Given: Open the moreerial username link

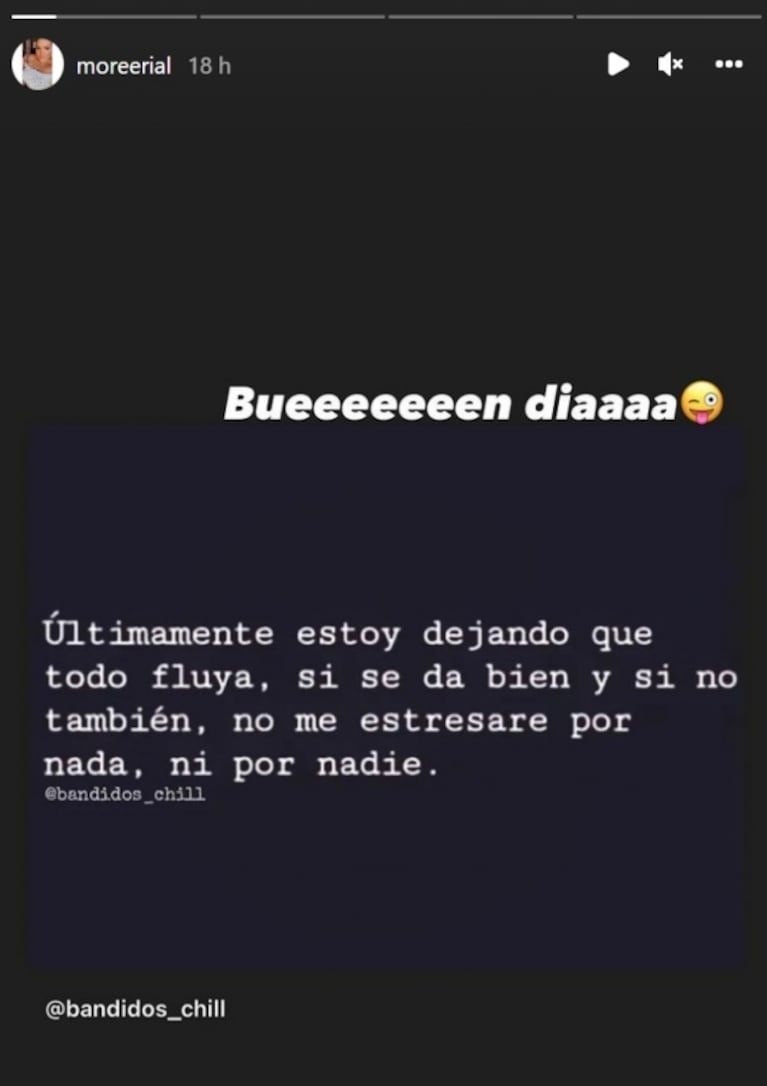Looking at the screenshot, I should click(123, 66).
